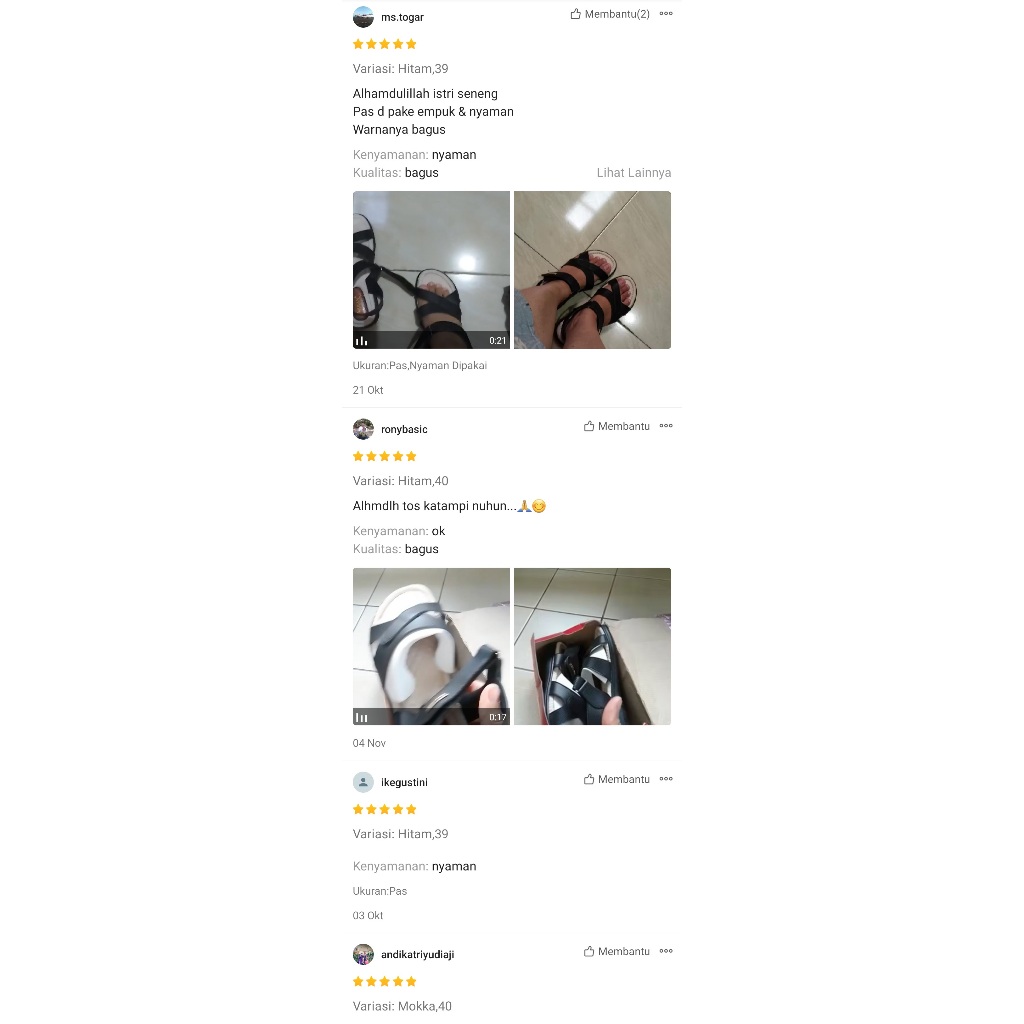Play the video in ms.togar's review
The width and height of the screenshot is (1024, 1024).
(431, 270)
